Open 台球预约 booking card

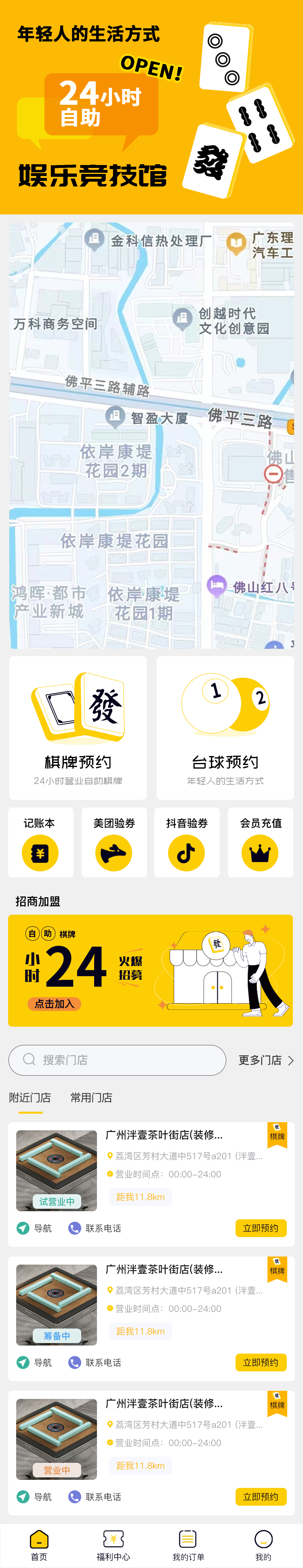(x=225, y=727)
